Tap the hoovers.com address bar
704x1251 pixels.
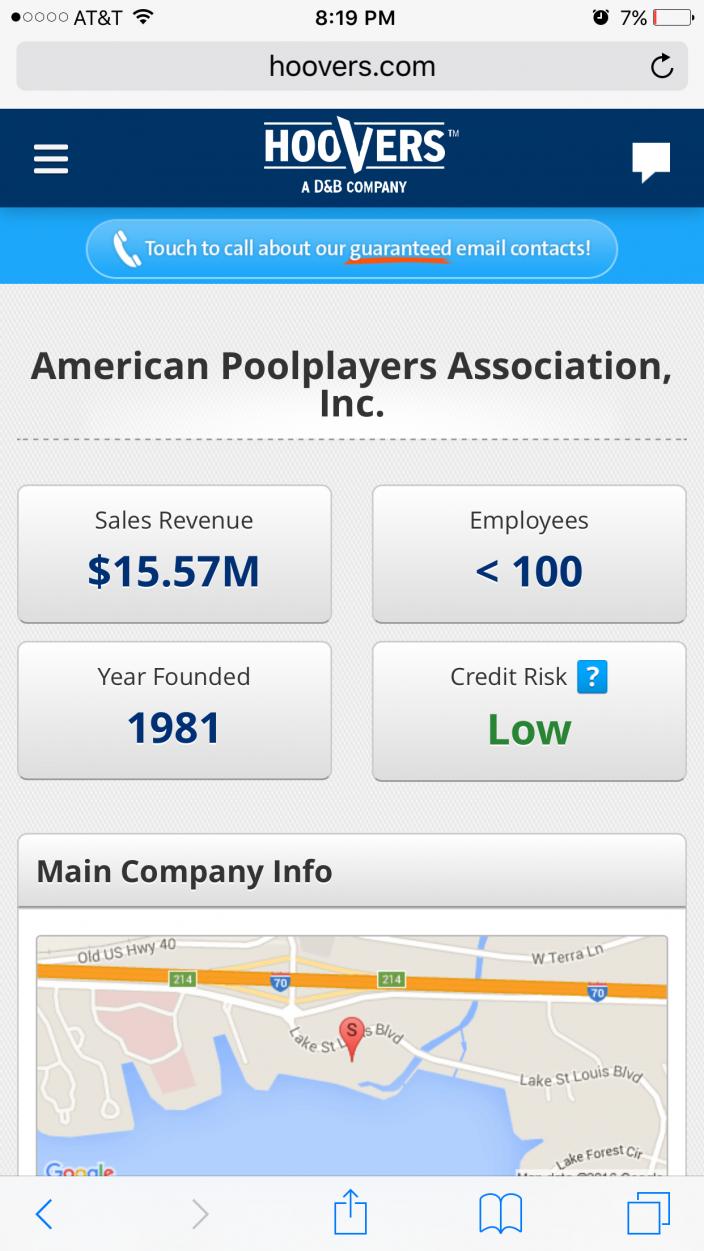point(352,67)
